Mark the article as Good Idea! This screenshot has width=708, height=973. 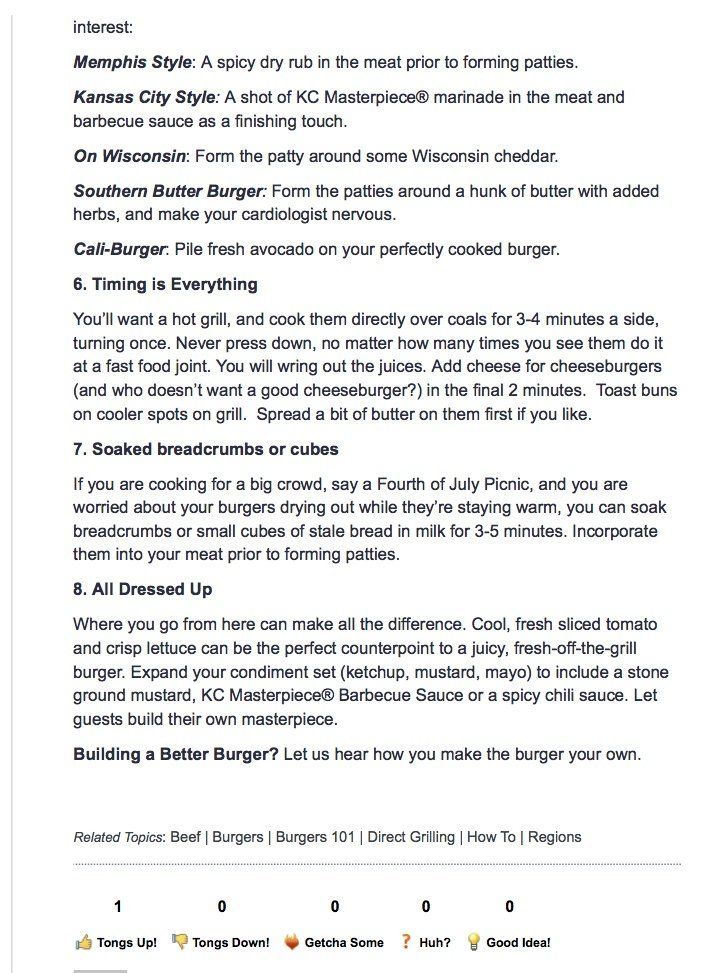click(x=508, y=942)
